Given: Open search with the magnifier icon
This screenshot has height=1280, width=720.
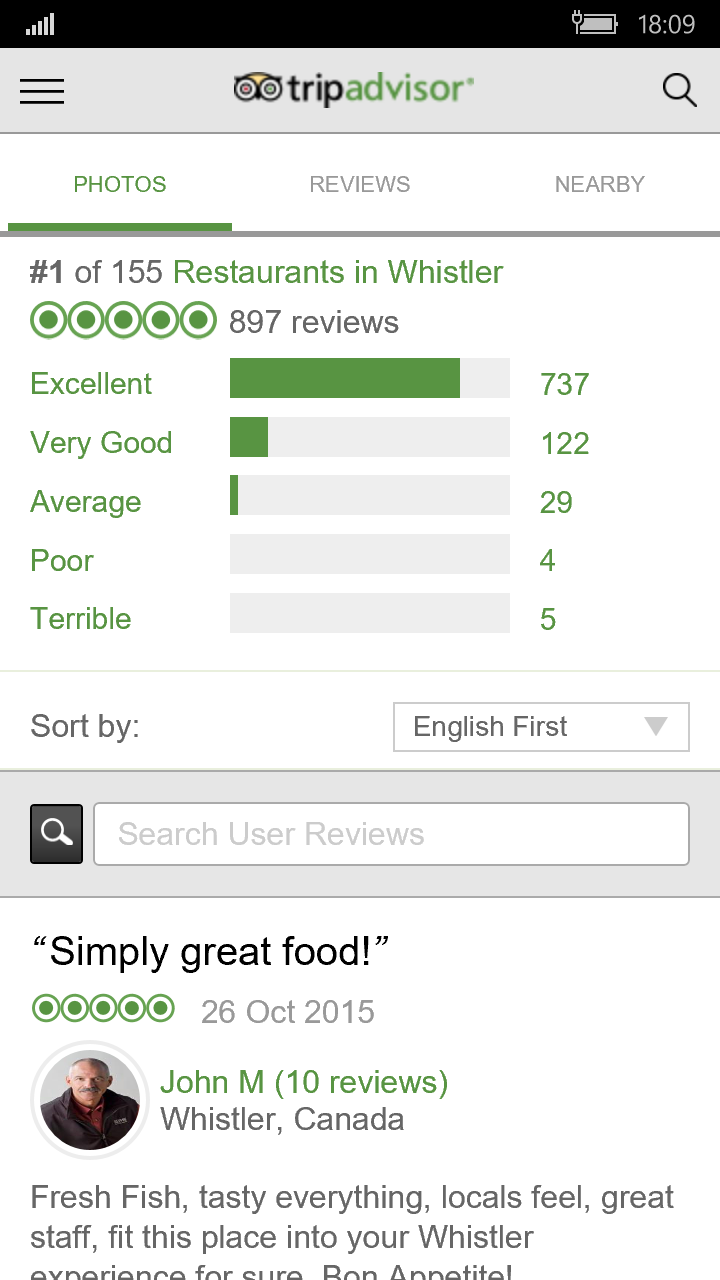Looking at the screenshot, I should [679, 90].
